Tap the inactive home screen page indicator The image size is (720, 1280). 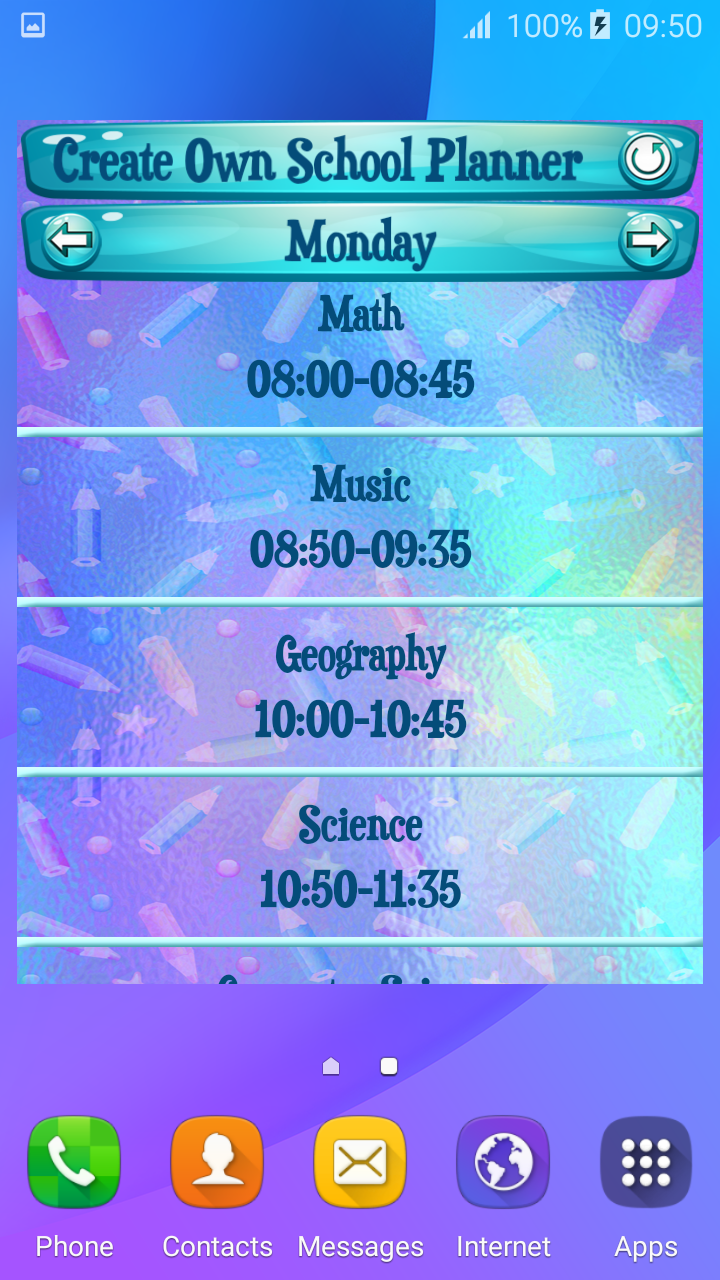[330, 1066]
